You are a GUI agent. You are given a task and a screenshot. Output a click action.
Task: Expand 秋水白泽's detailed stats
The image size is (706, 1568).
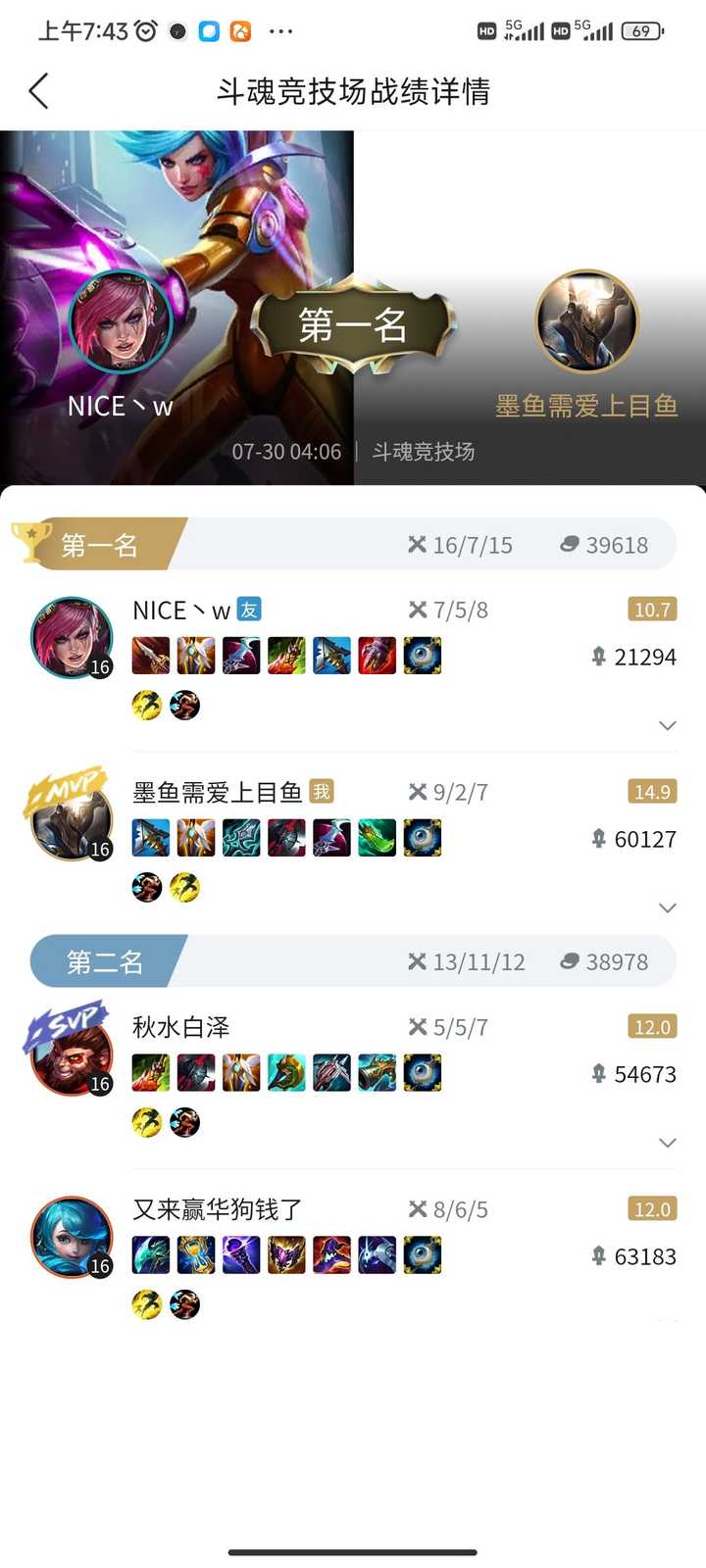pyautogui.click(x=668, y=1144)
